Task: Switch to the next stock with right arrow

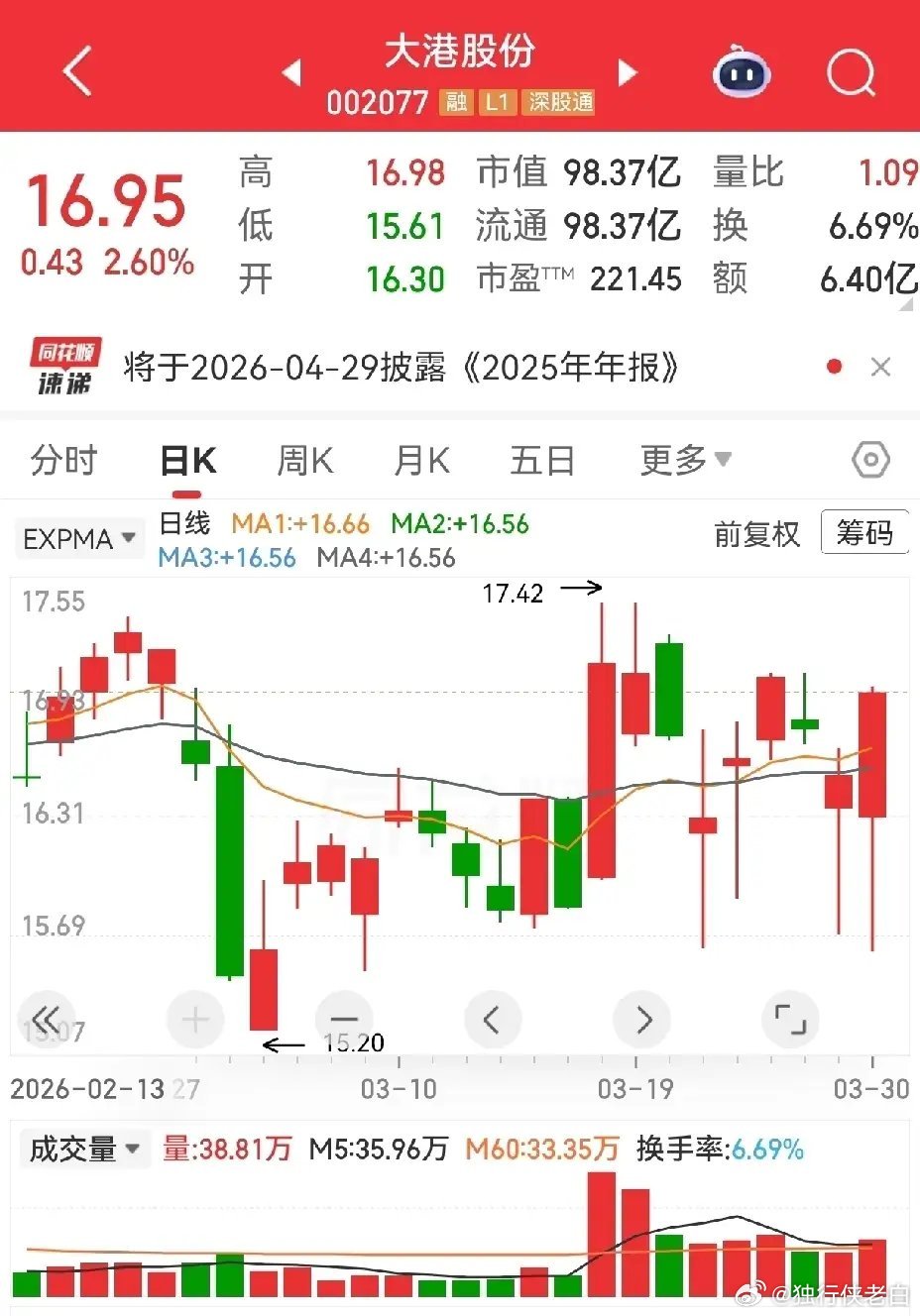Action: (627, 72)
